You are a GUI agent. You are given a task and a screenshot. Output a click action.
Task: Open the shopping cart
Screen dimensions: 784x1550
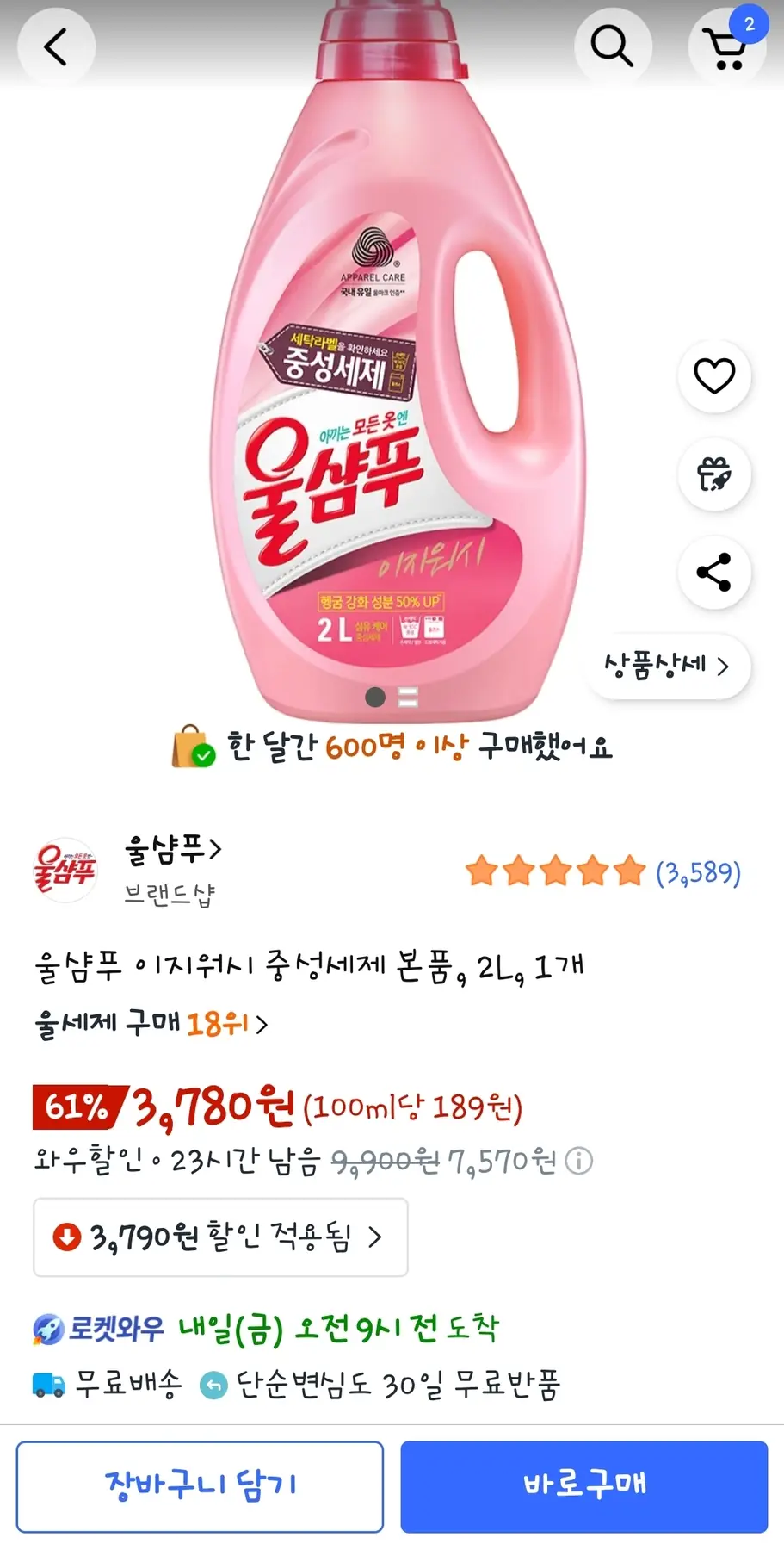point(727,46)
